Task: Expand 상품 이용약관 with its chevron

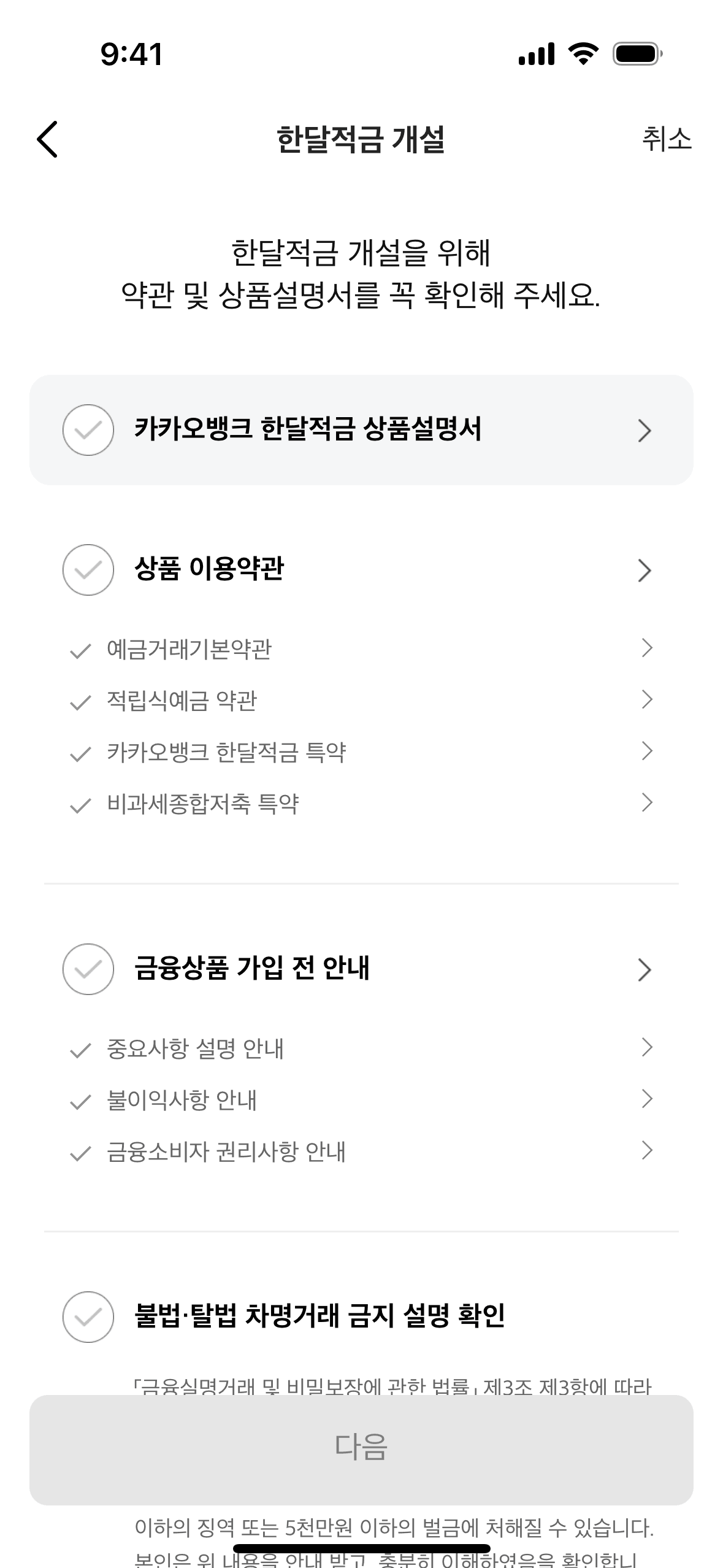Action: (x=644, y=571)
